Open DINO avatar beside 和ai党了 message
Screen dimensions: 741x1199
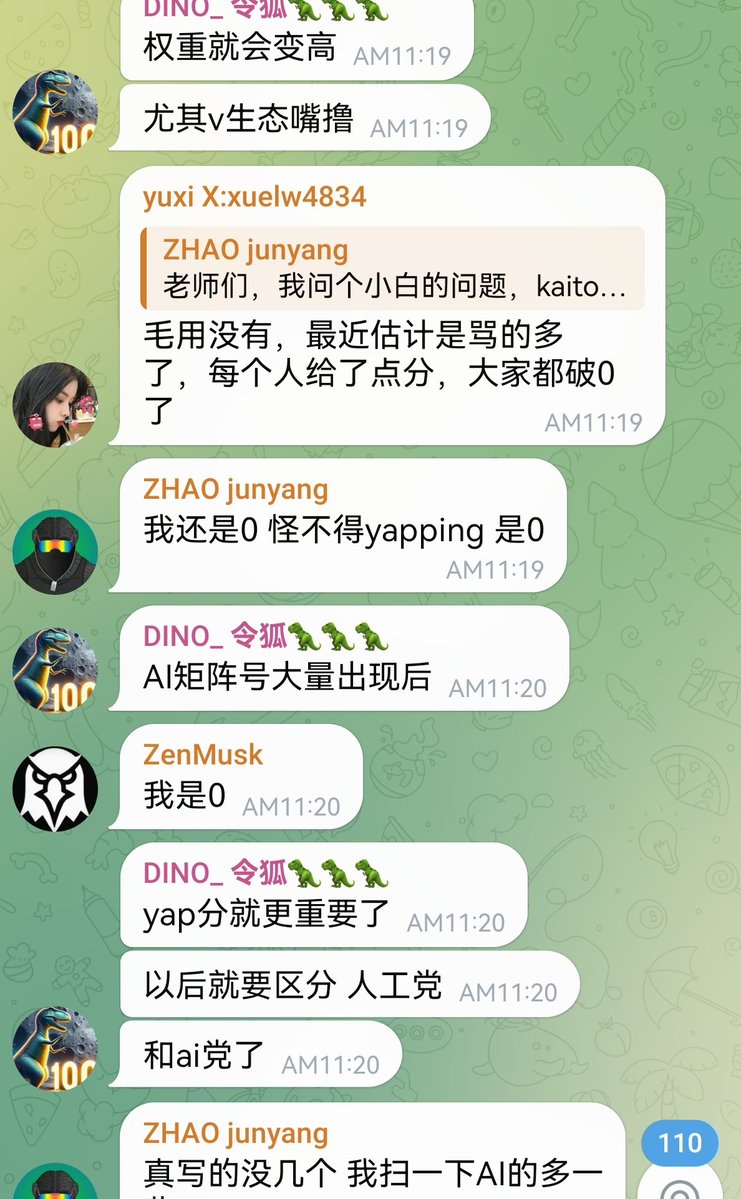pyautogui.click(x=55, y=1048)
